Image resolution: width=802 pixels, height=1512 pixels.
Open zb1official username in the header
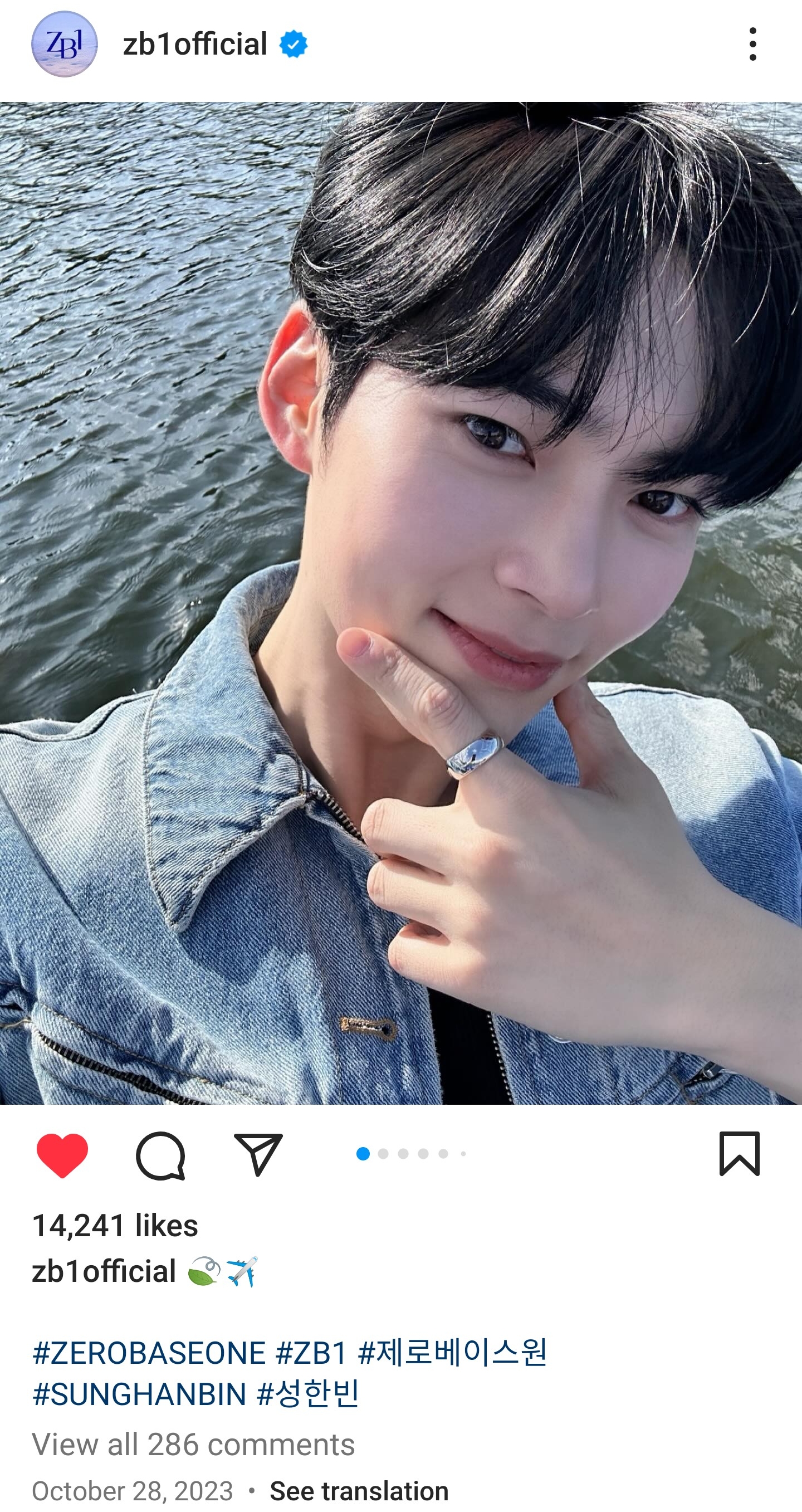pyautogui.click(x=195, y=44)
